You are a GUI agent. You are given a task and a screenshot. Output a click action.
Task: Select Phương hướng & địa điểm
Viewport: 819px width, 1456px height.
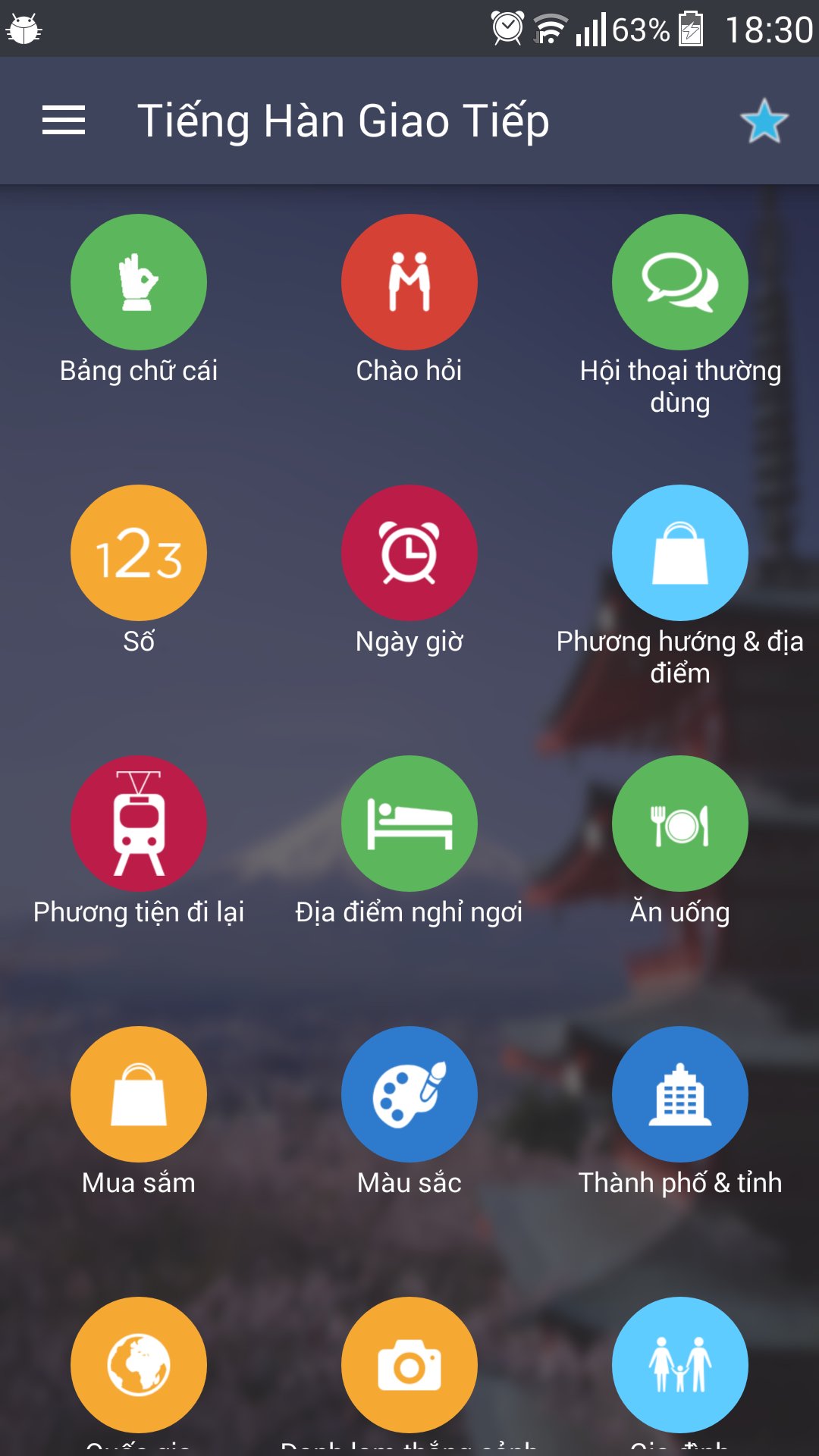(680, 553)
